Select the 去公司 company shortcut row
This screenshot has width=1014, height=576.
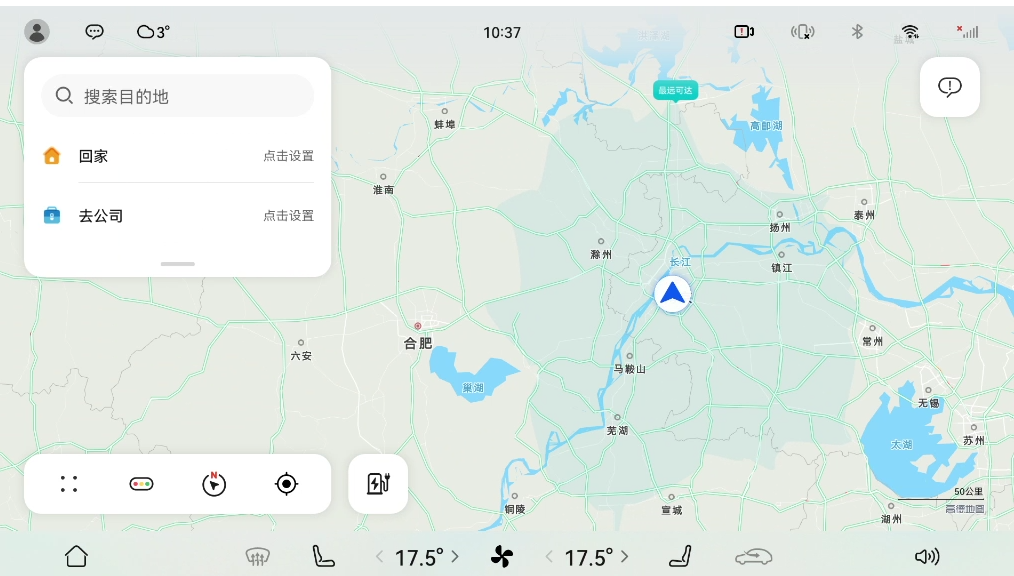(178, 216)
